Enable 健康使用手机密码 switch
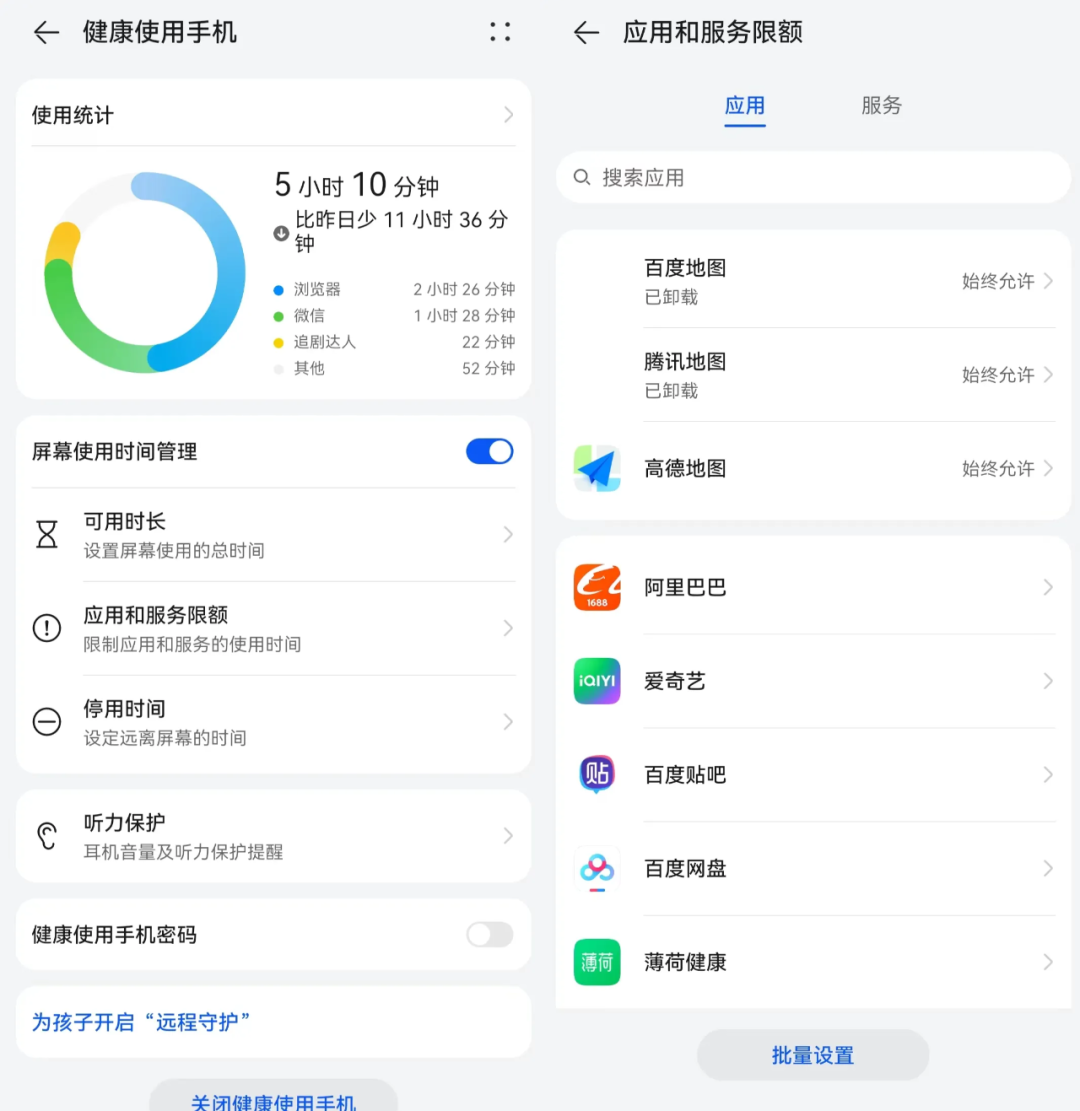Screen dimensions: 1080x1111 (x=489, y=935)
